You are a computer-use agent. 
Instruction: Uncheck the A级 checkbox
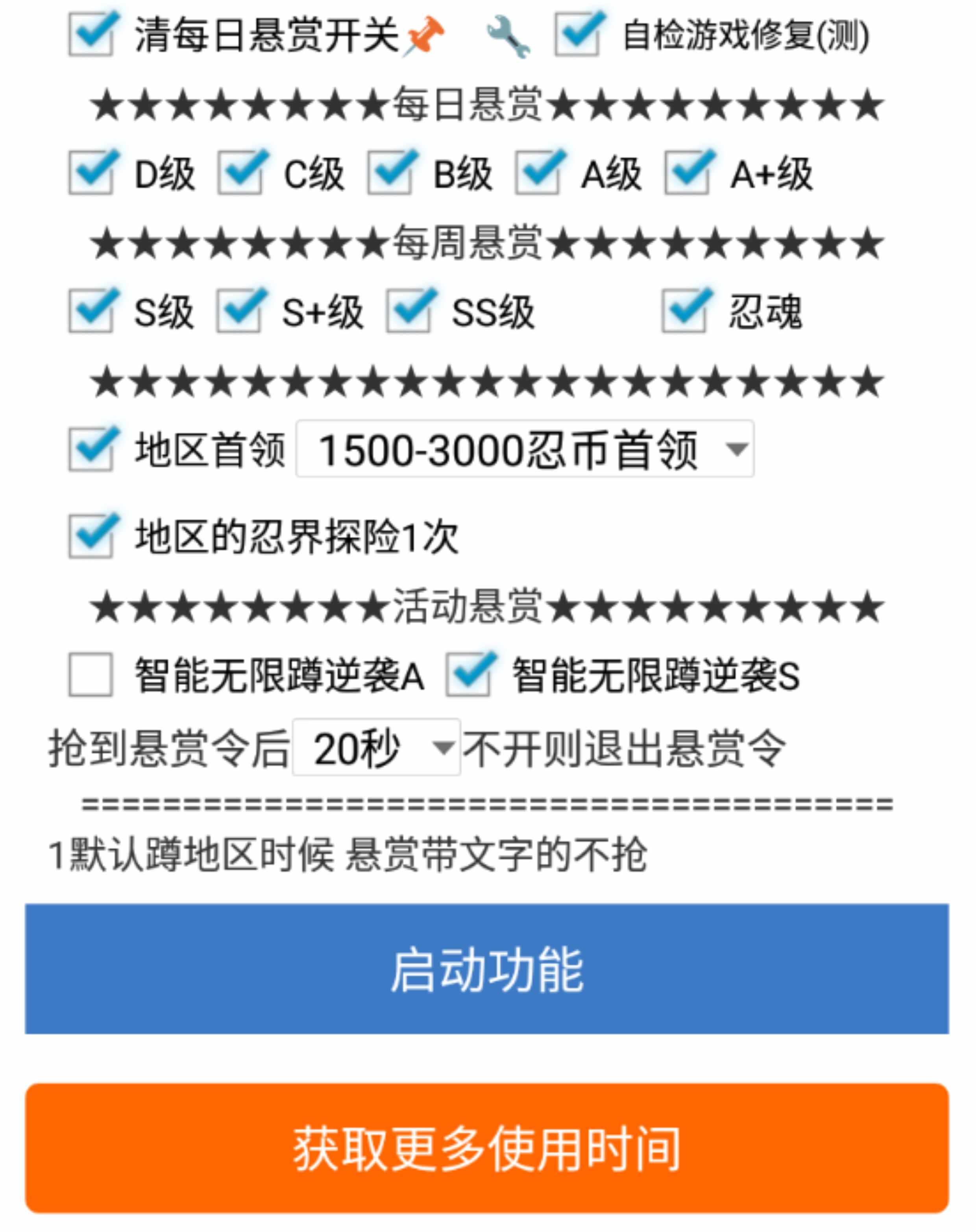coord(538,173)
